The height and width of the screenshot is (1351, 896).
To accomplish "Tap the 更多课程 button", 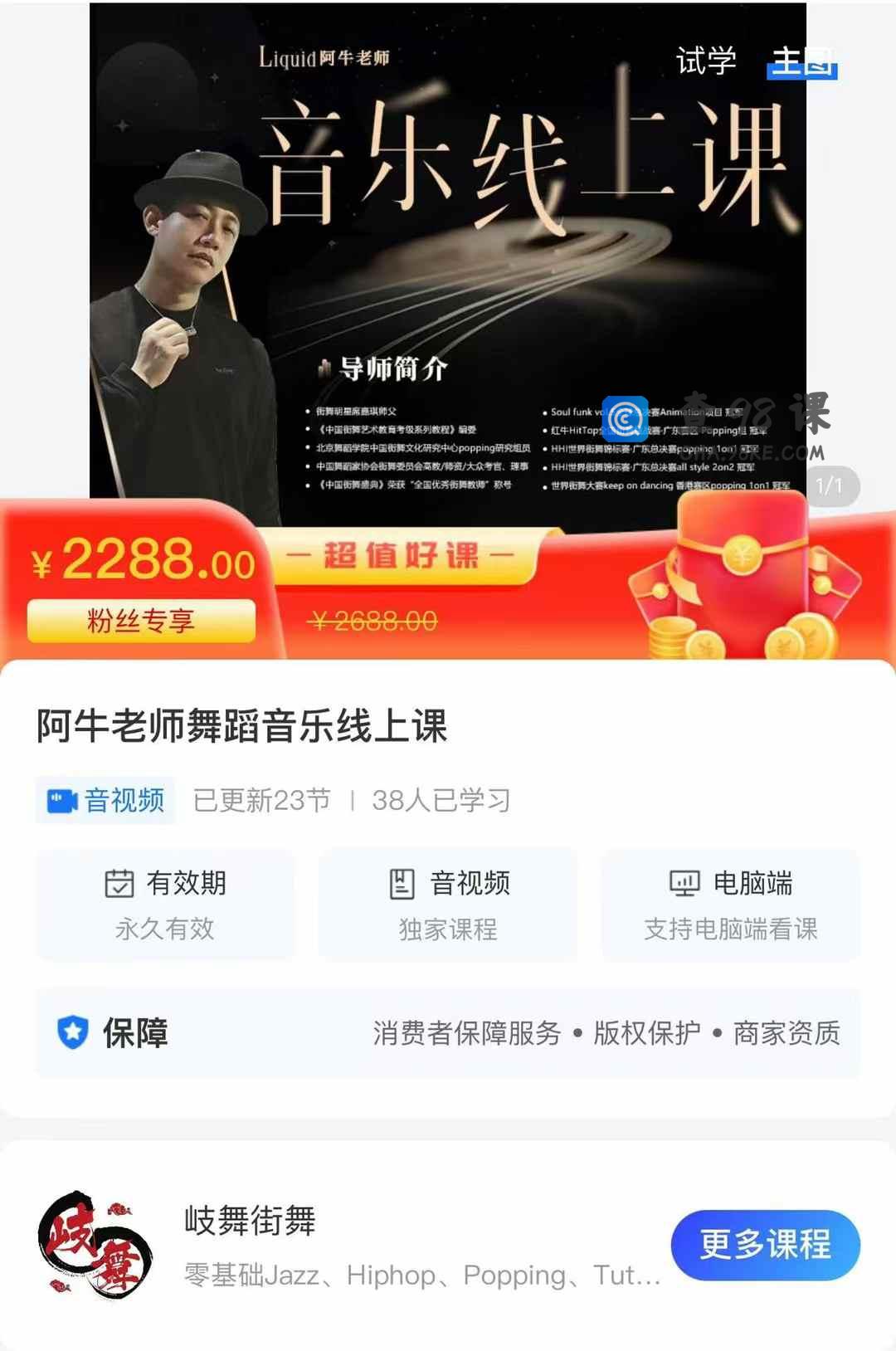I will (x=765, y=1245).
